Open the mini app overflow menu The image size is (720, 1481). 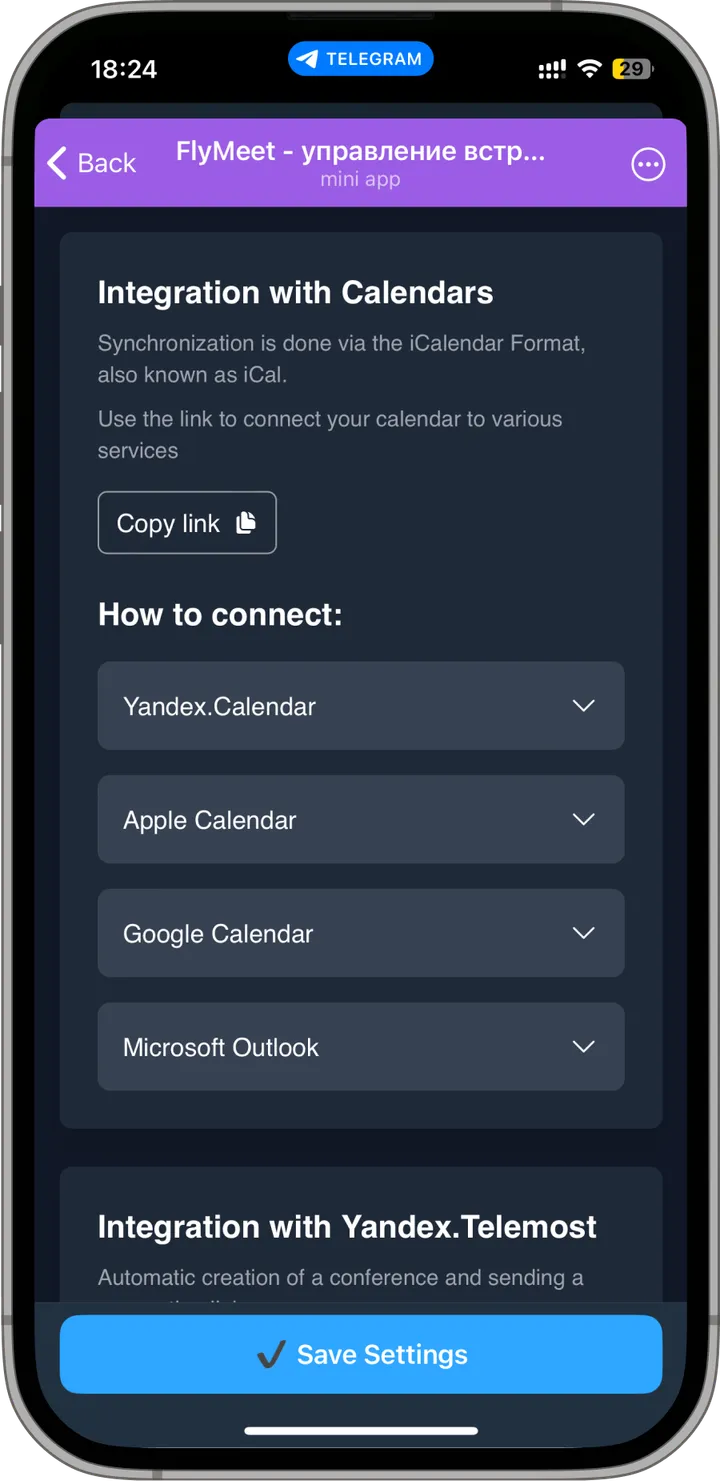(648, 164)
